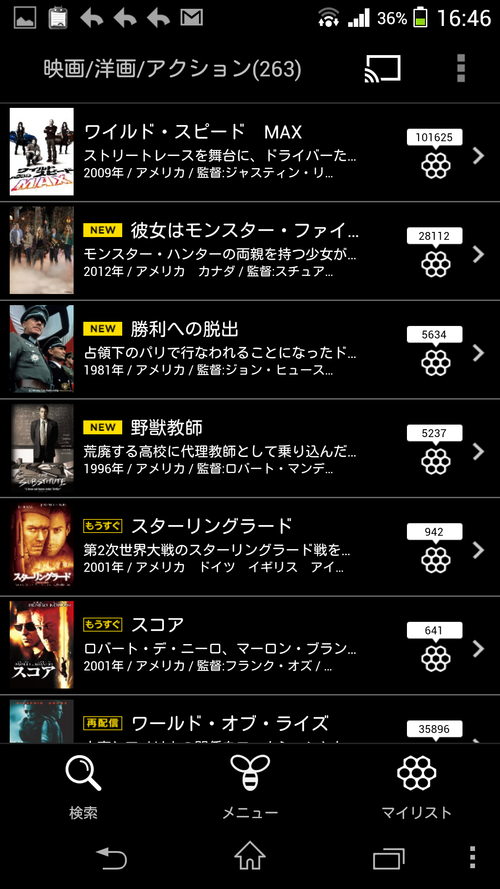This screenshot has width=500, height=889.
Task: Open ワイルド・スピード MAX movie details
Action: click(250, 152)
